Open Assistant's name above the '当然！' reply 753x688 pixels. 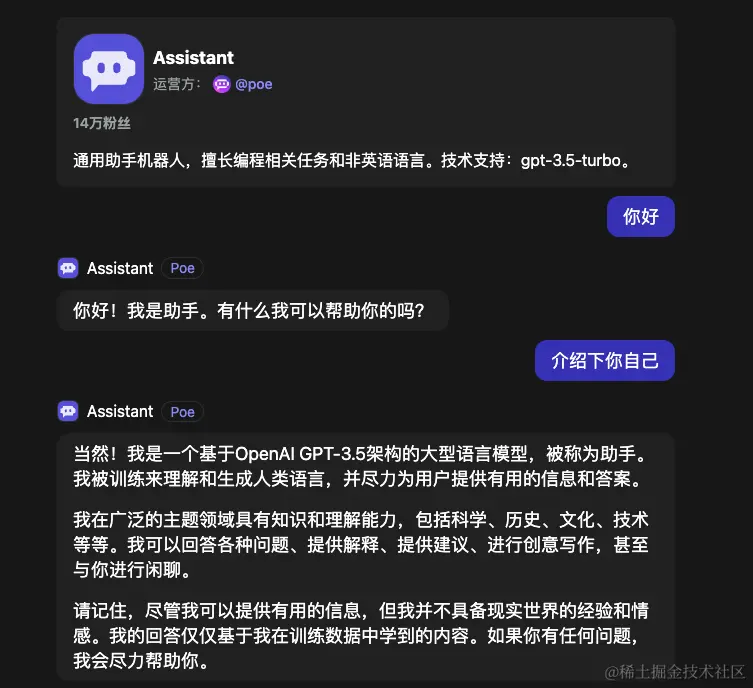coord(120,411)
